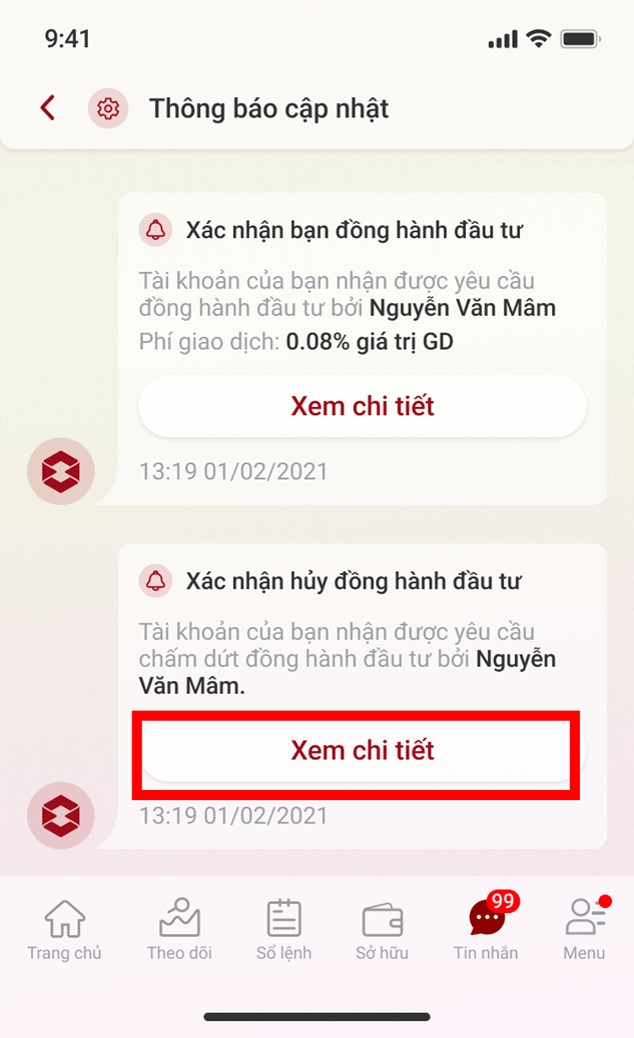Open the Theo dõi tab
Viewport: 634px width, 1038px height.
(x=180, y=930)
